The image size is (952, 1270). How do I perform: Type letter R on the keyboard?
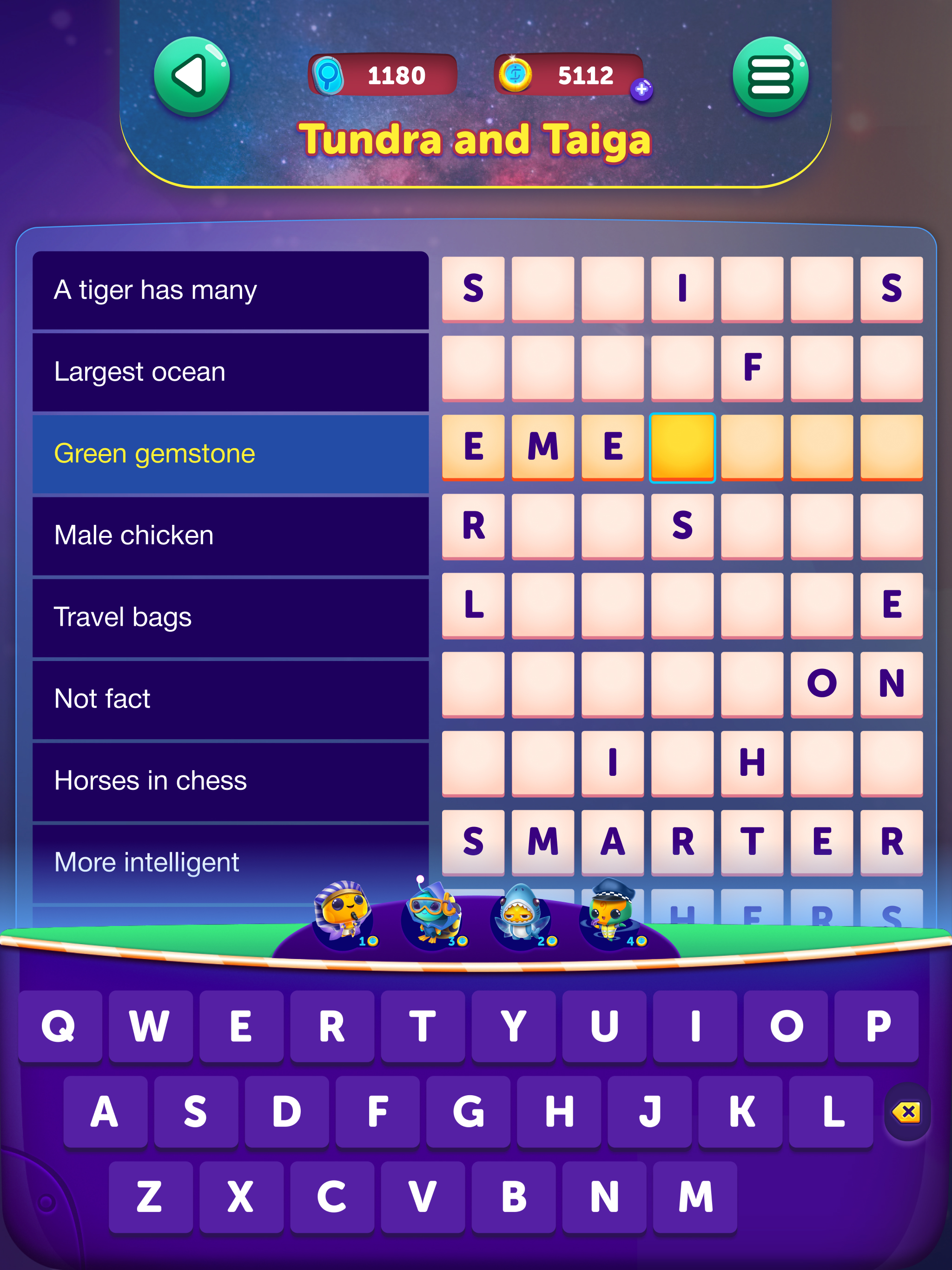(332, 1026)
